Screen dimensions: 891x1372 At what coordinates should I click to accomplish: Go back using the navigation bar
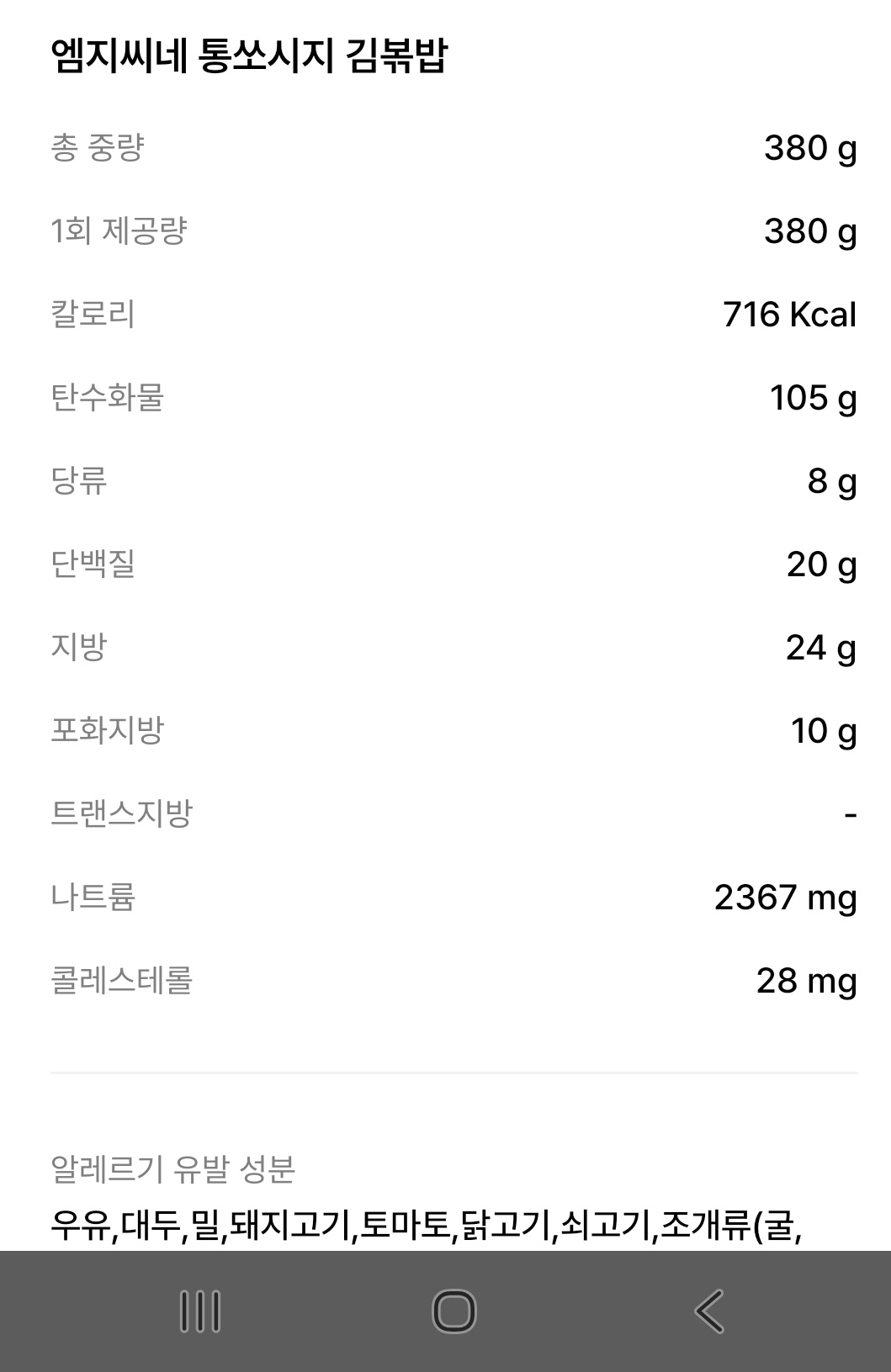[x=709, y=1311]
